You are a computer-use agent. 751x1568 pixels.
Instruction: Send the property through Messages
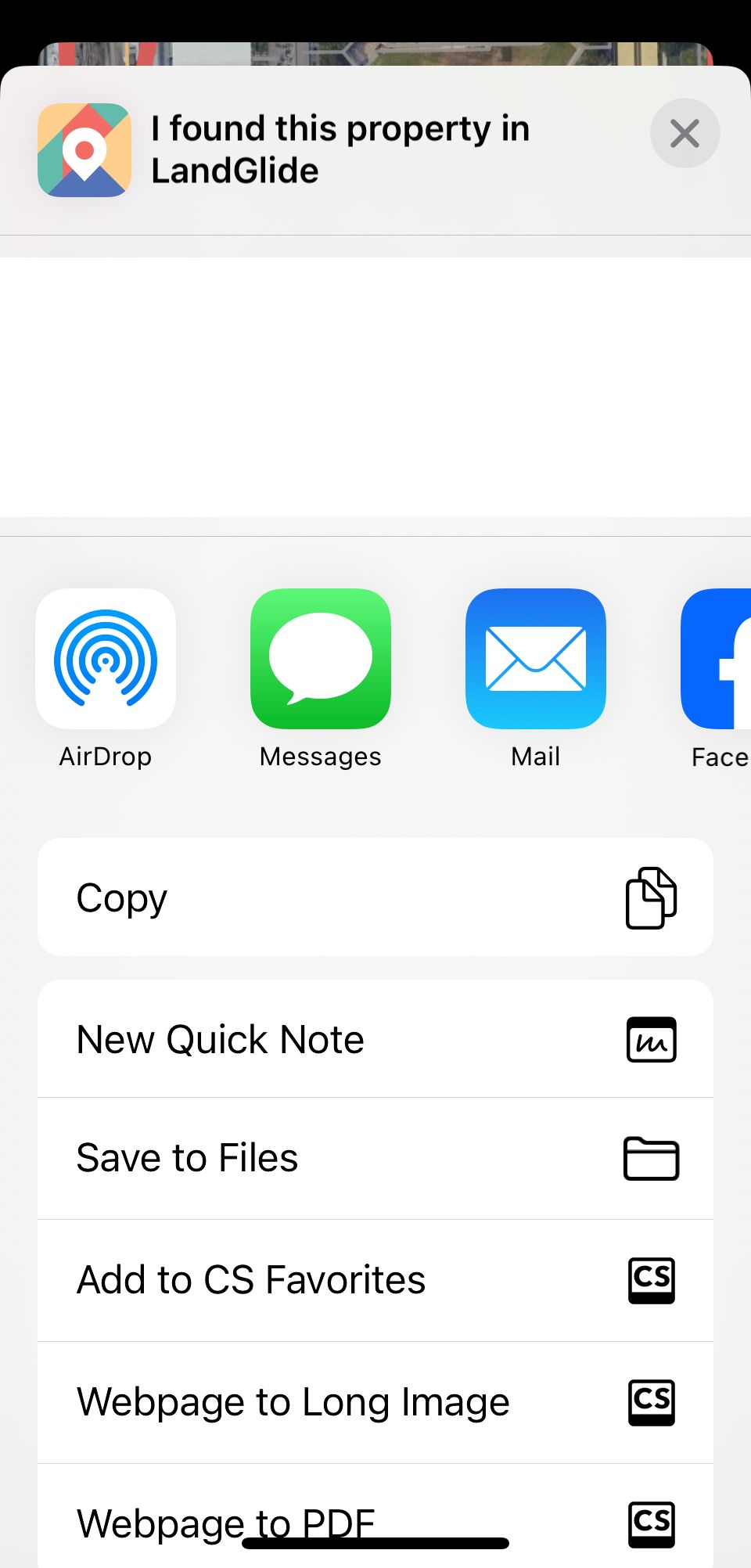tap(320, 659)
